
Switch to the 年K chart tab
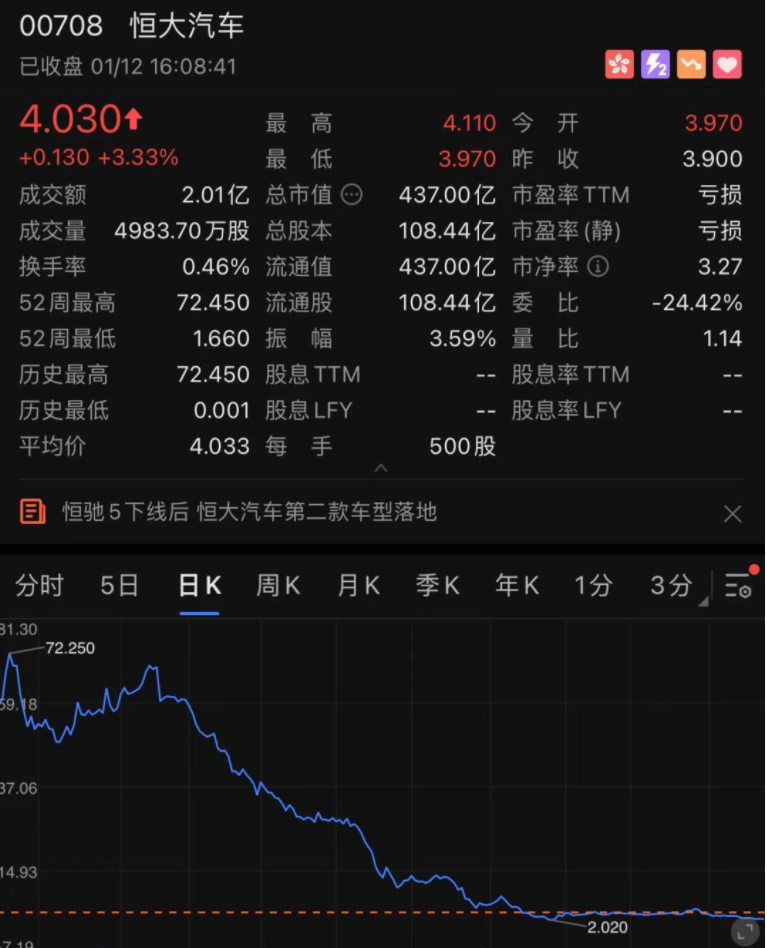[516, 585]
